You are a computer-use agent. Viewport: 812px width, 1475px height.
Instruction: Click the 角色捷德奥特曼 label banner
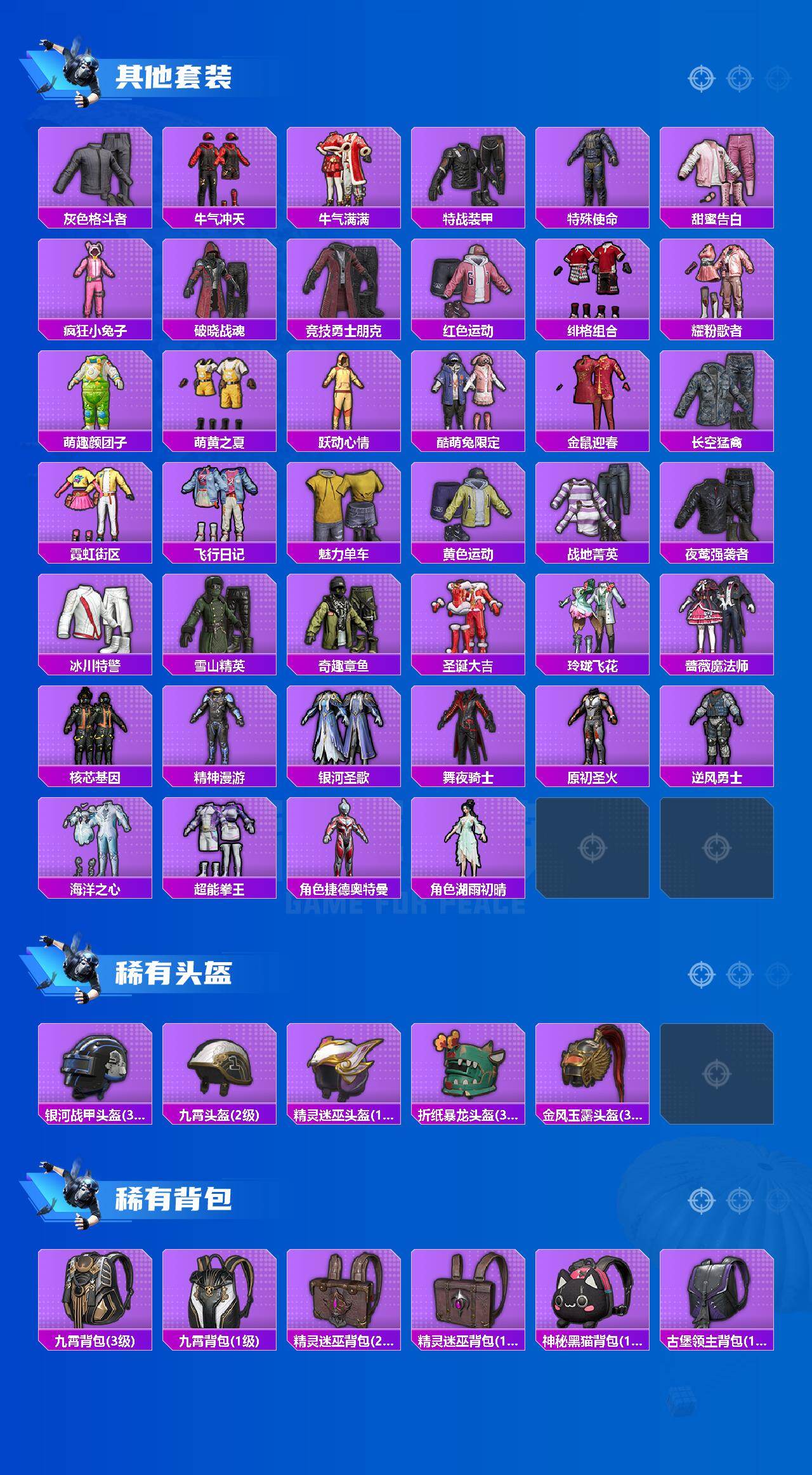345,887
